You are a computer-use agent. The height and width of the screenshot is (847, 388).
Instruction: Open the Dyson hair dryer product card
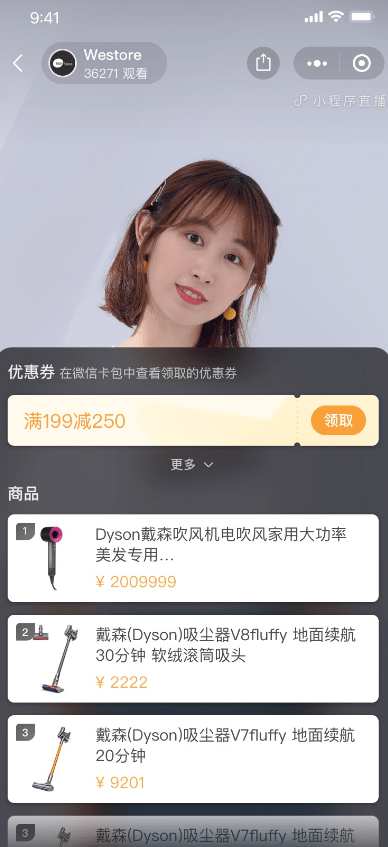point(193,558)
